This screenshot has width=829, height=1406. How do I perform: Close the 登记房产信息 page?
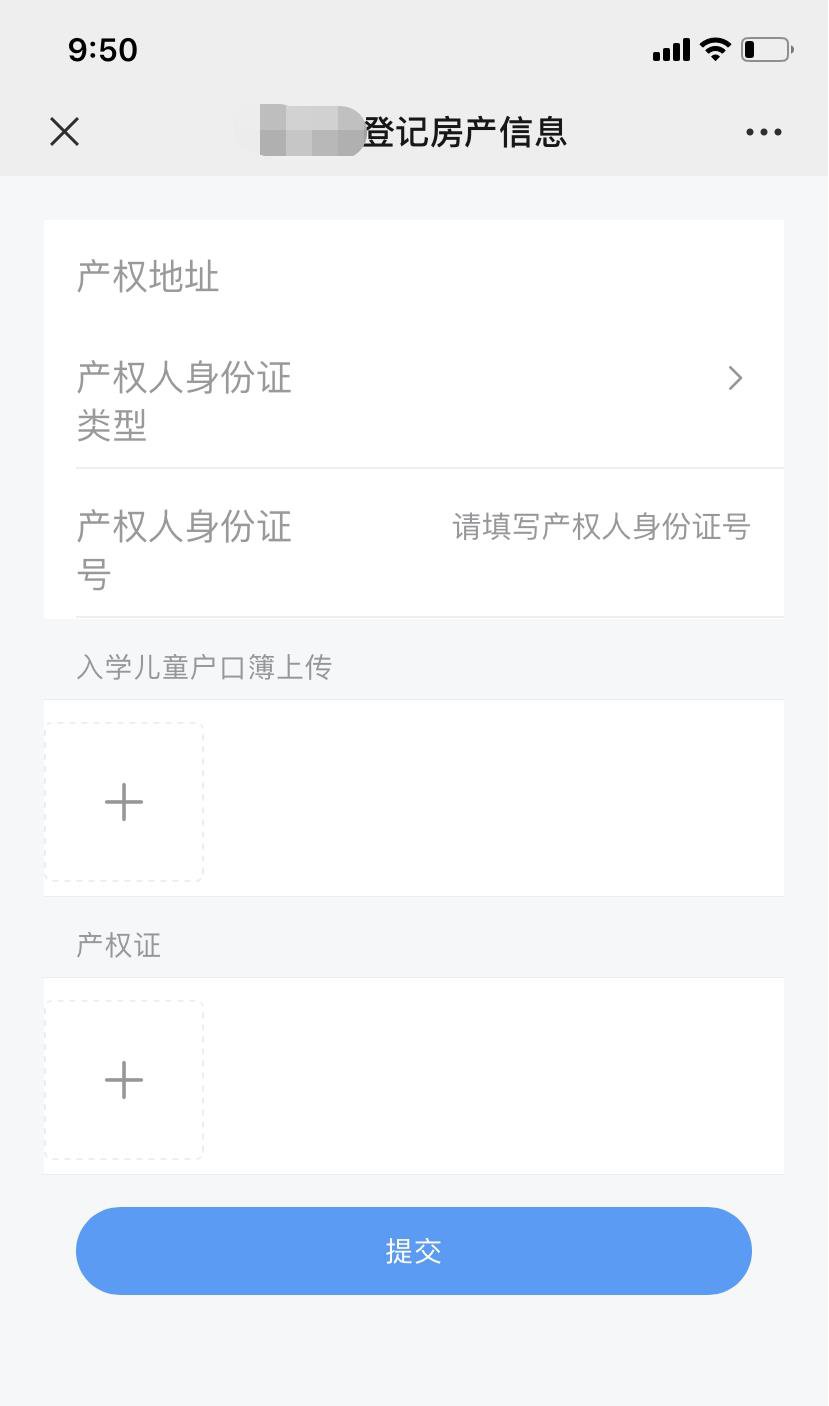[x=65, y=132]
